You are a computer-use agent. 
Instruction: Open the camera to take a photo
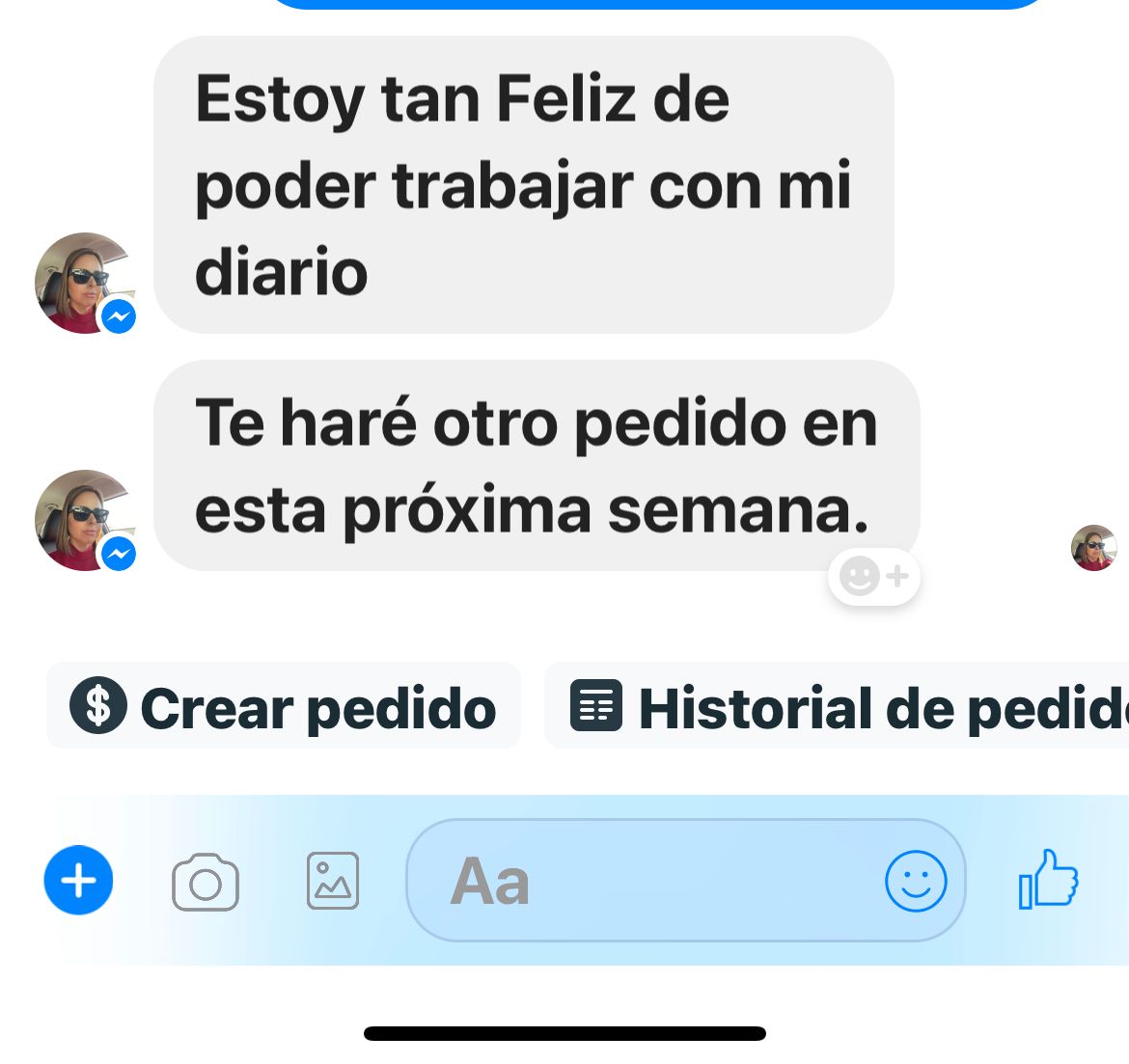point(206,882)
